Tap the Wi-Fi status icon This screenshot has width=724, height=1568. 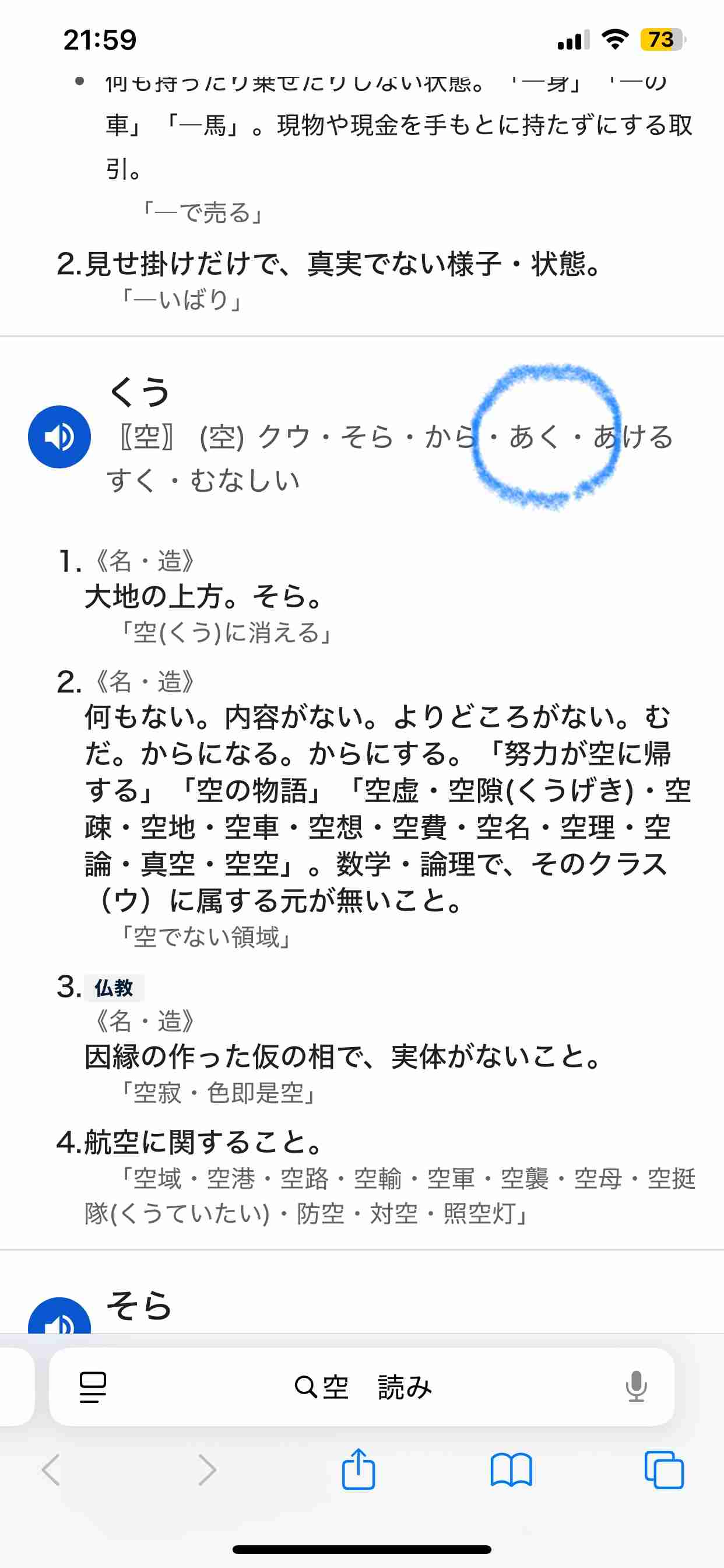(x=614, y=40)
